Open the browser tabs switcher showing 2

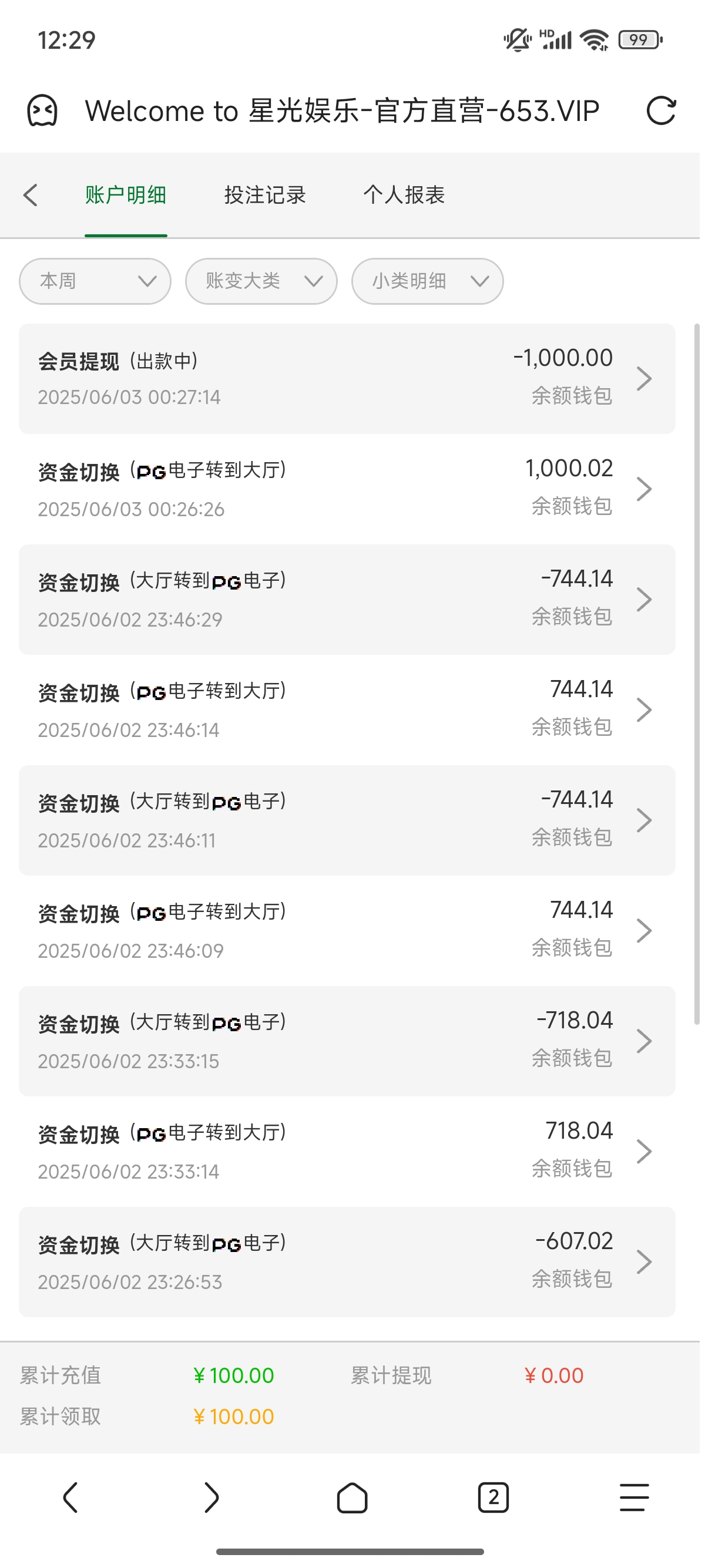click(x=493, y=1498)
